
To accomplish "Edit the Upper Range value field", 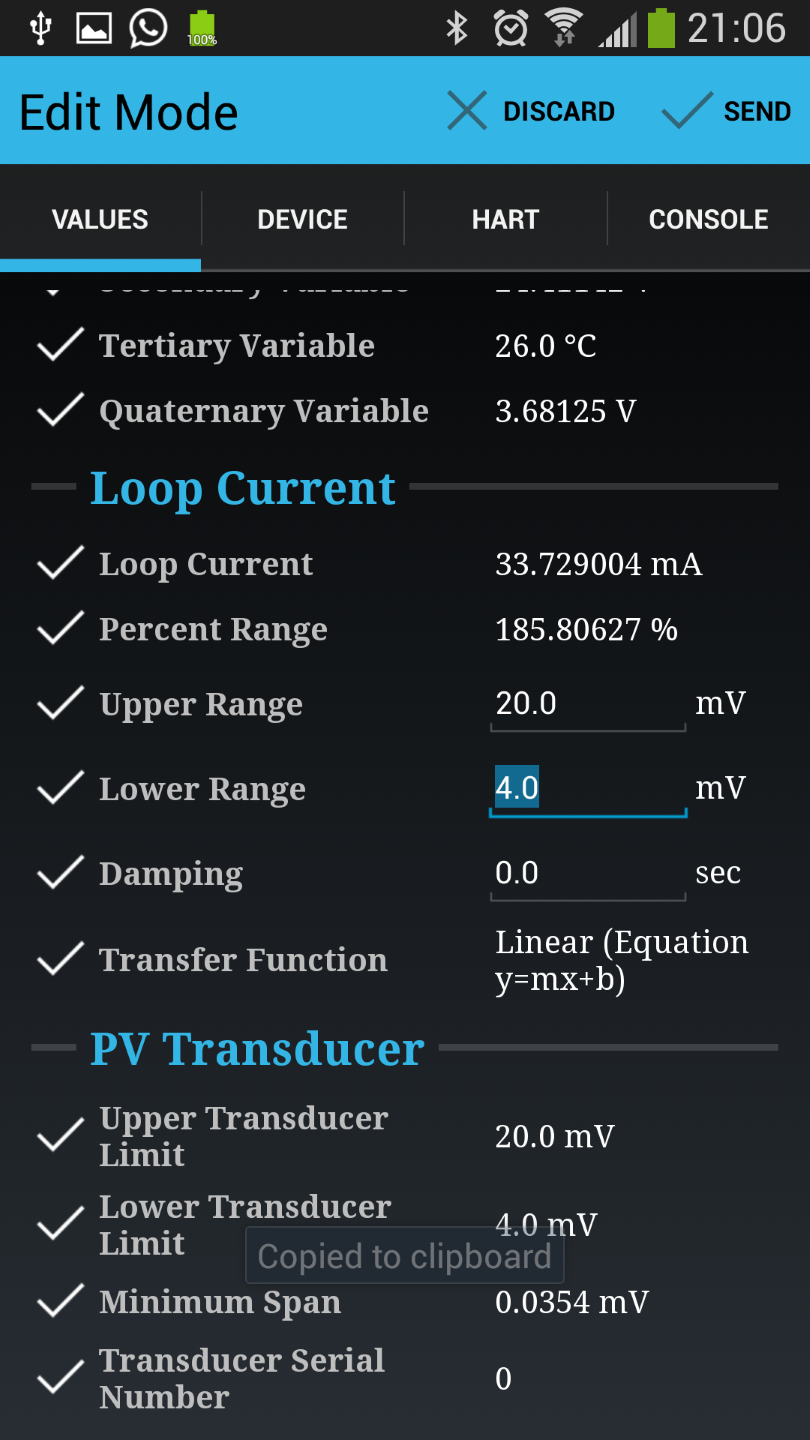I will pos(587,704).
